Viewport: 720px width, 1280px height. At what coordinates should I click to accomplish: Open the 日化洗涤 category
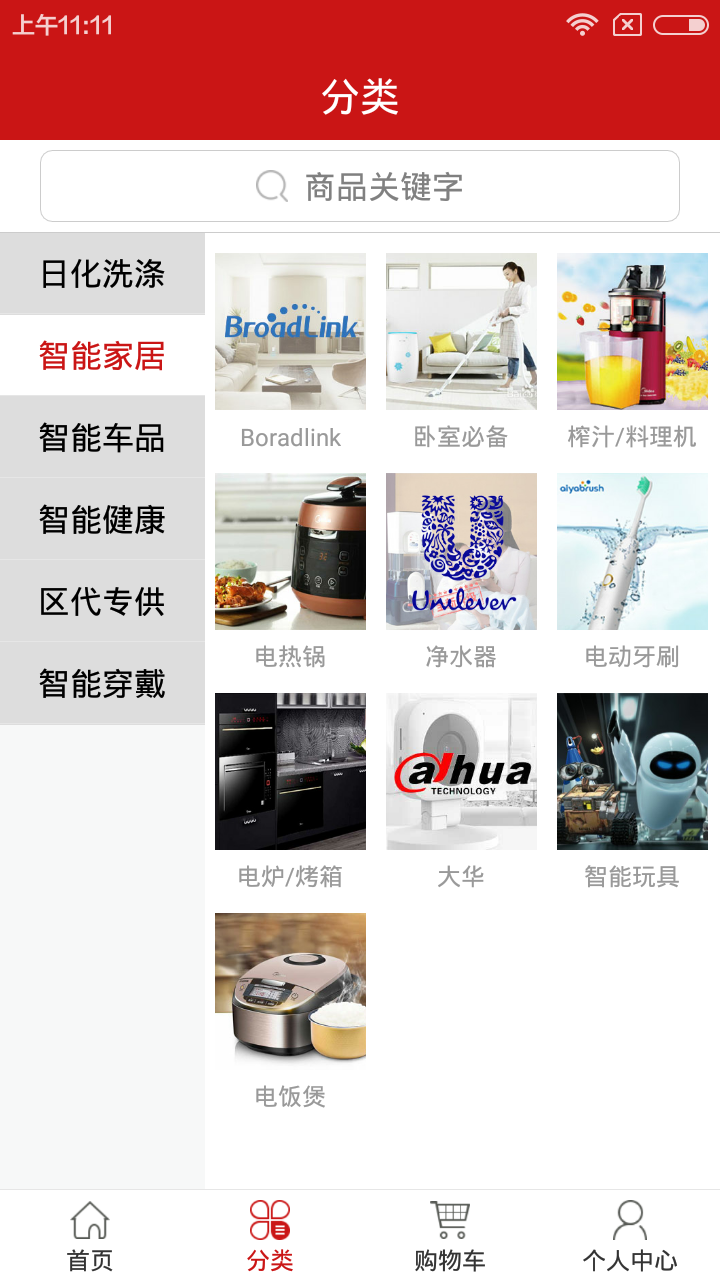click(101, 272)
